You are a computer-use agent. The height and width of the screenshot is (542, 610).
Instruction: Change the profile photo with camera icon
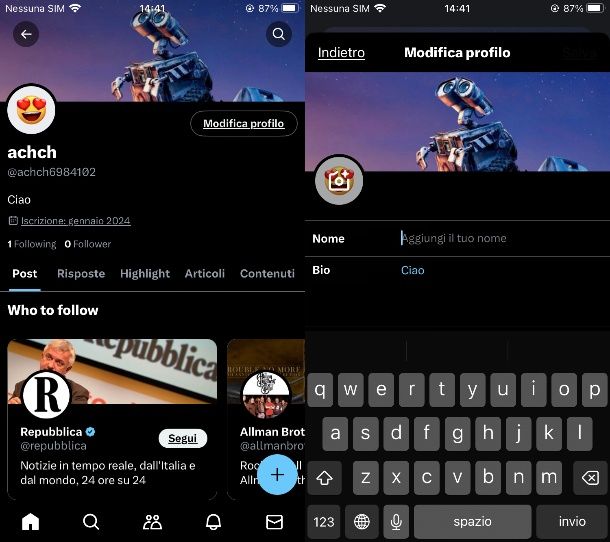339,180
